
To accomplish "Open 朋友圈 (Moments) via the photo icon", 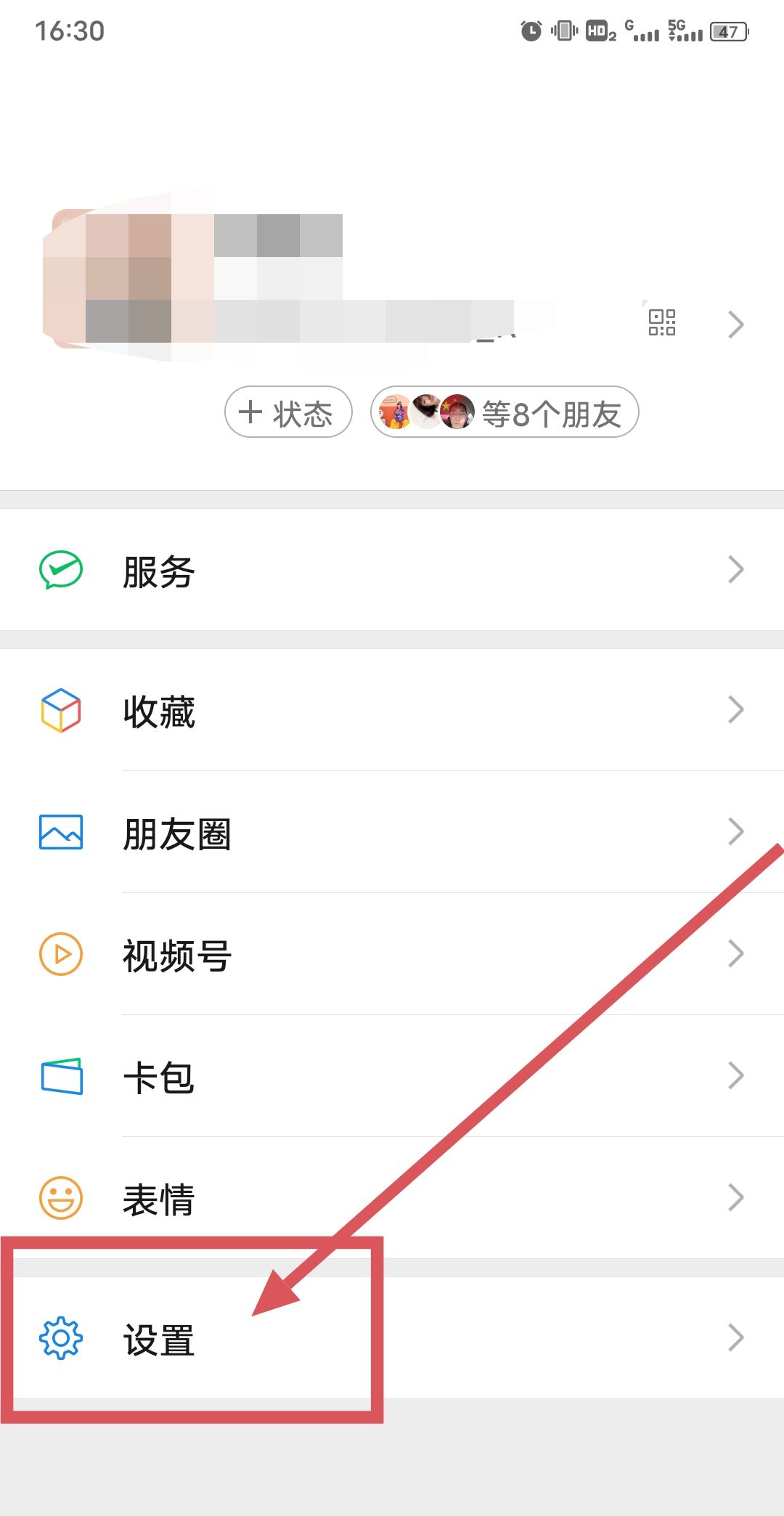I will coord(61,833).
